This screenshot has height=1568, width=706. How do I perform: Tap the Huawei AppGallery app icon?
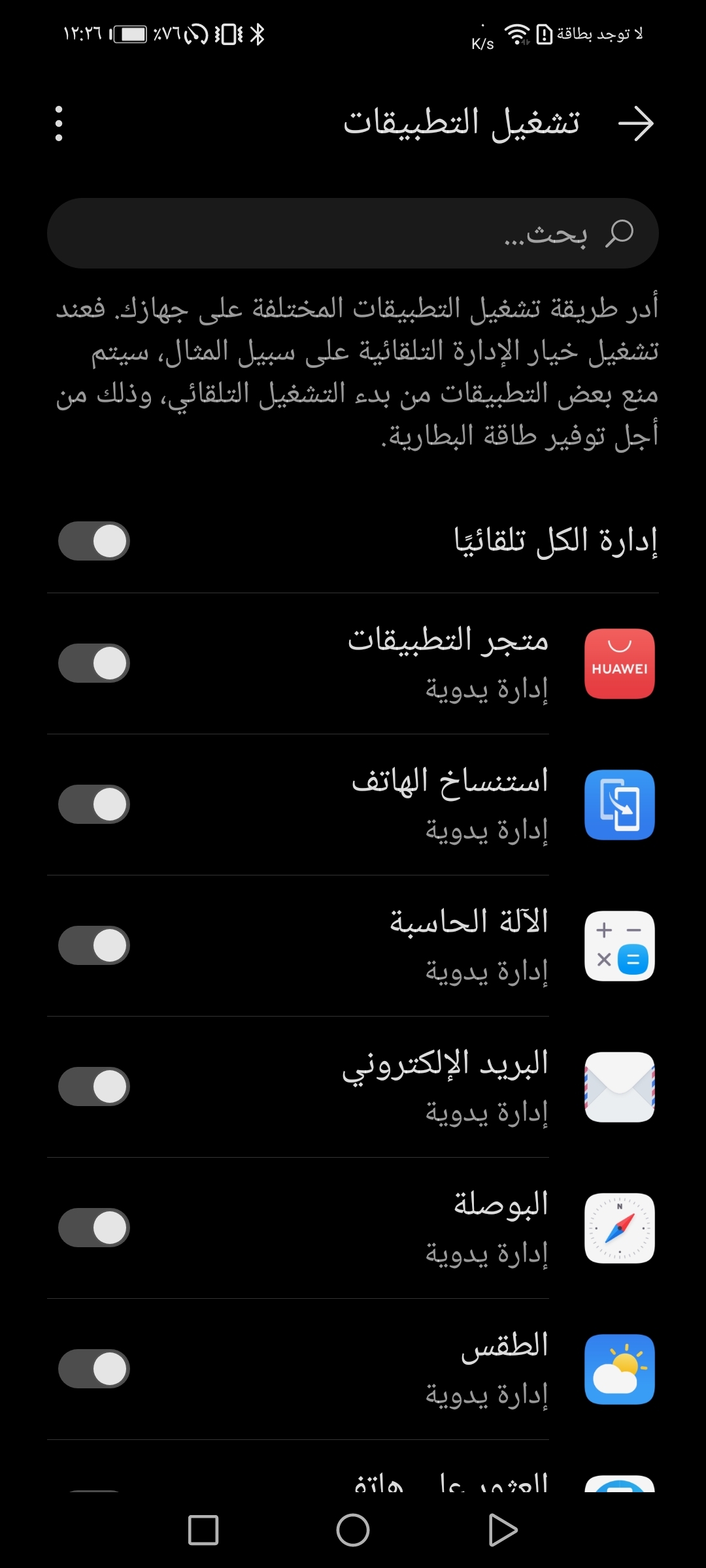[619, 663]
